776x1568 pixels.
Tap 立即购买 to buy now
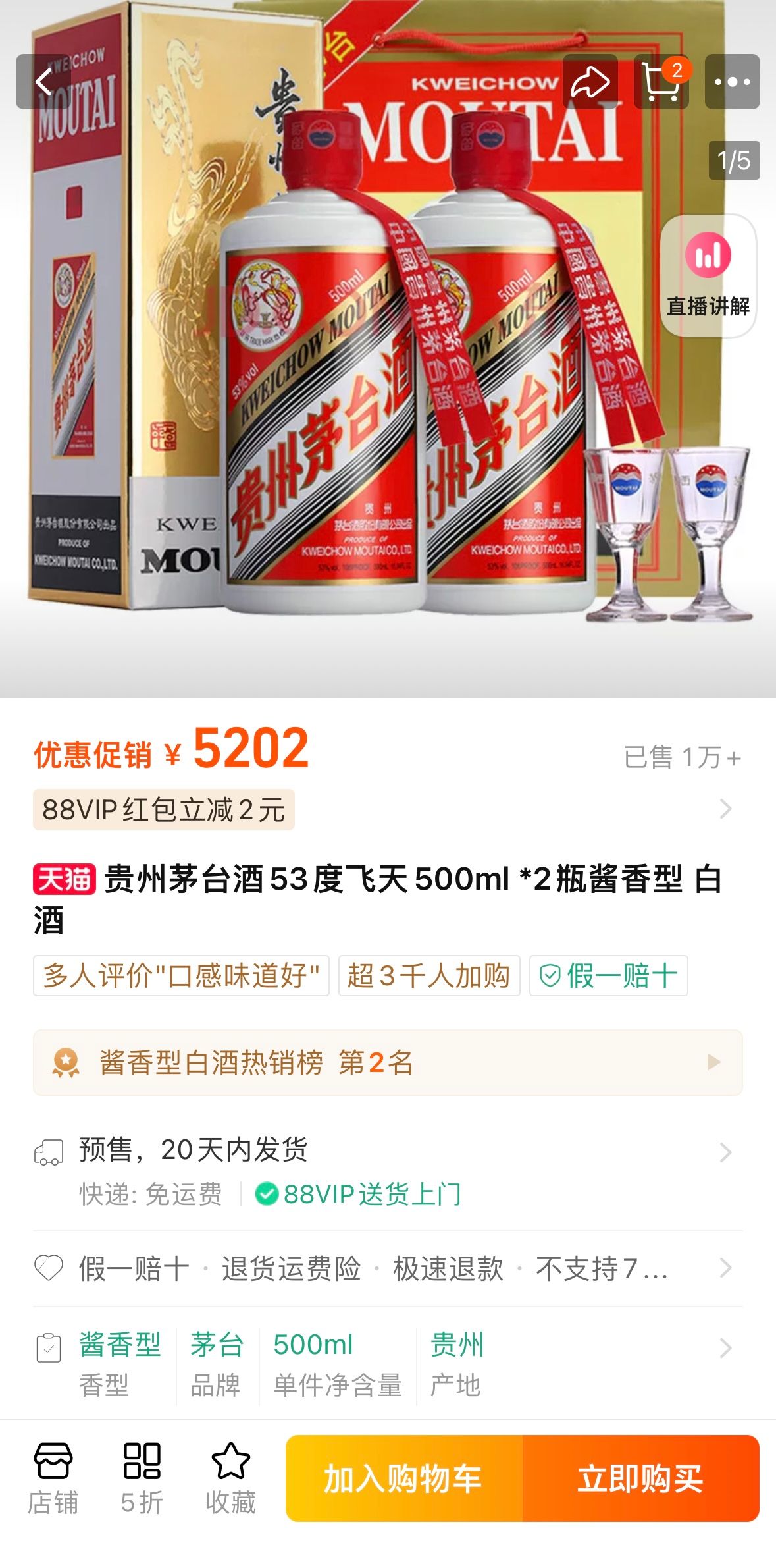coord(640,1478)
